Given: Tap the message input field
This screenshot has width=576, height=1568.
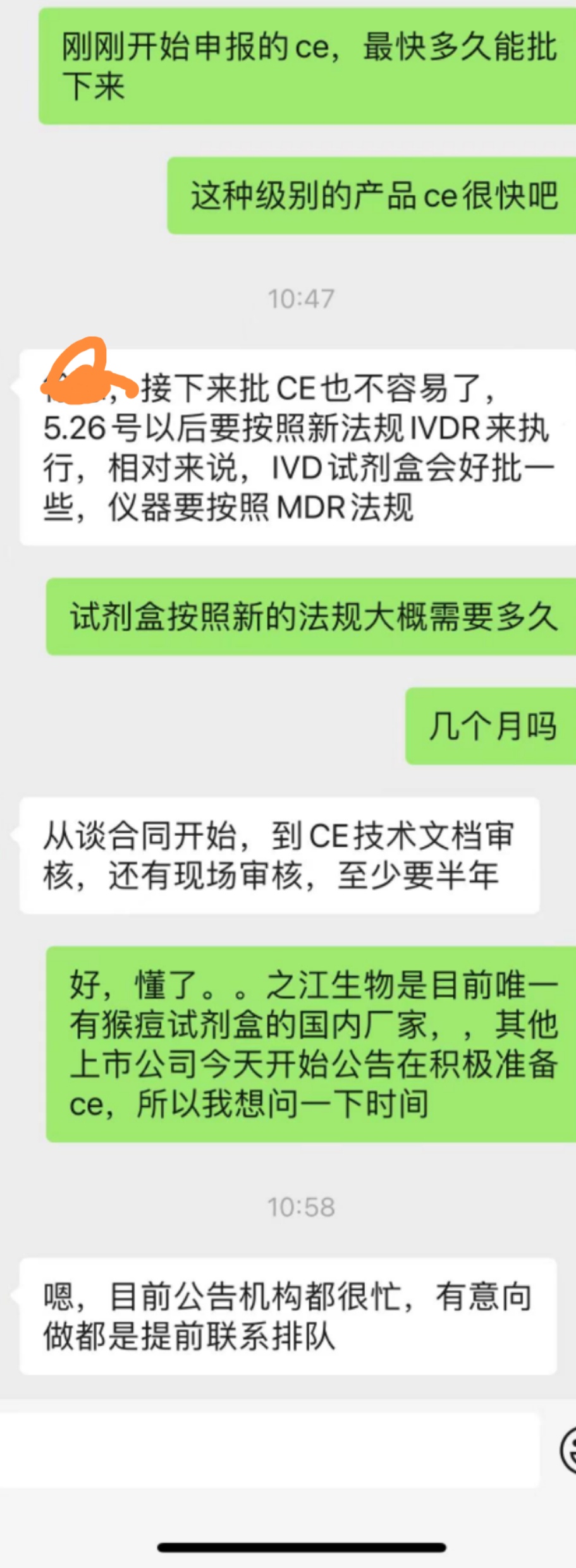Looking at the screenshot, I should tap(269, 1449).
